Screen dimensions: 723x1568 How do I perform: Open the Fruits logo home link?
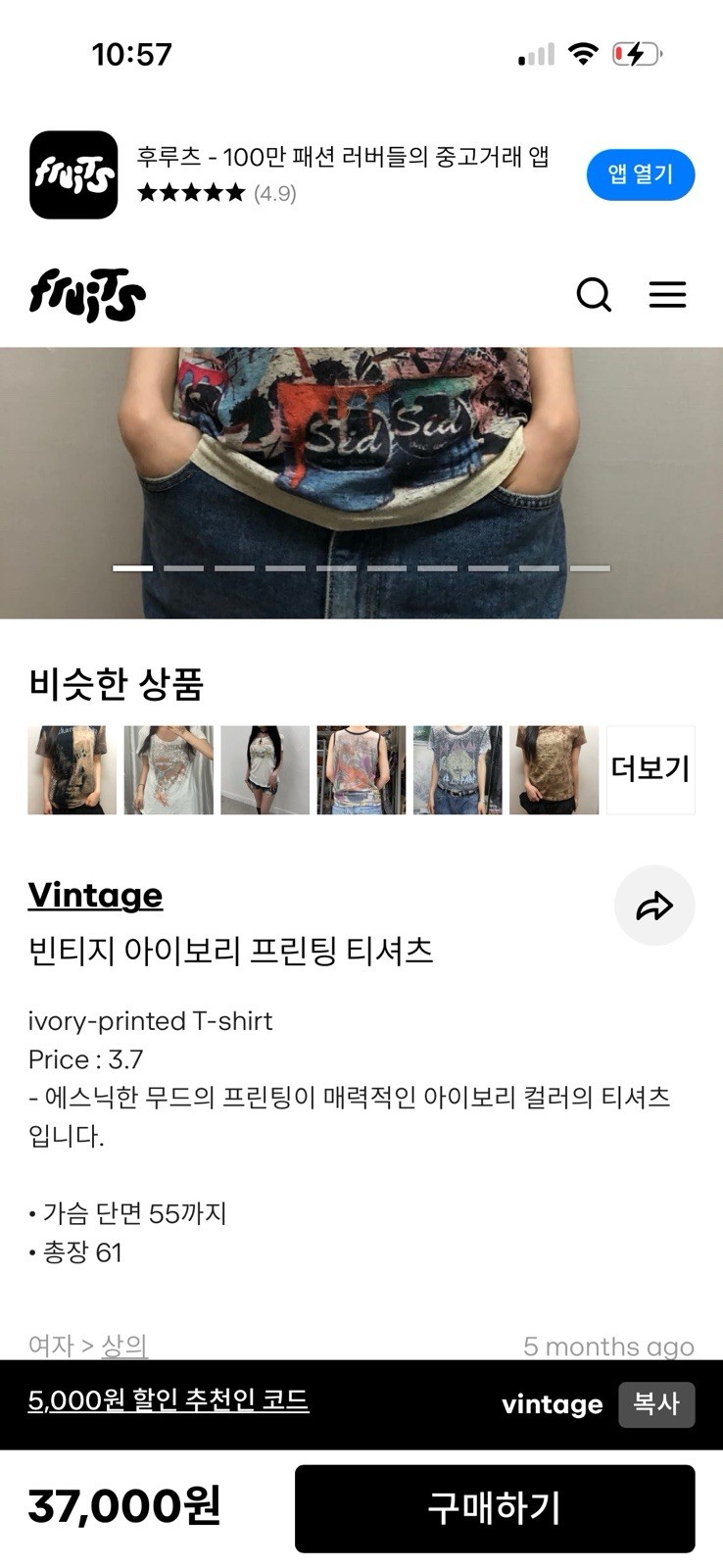[87, 295]
